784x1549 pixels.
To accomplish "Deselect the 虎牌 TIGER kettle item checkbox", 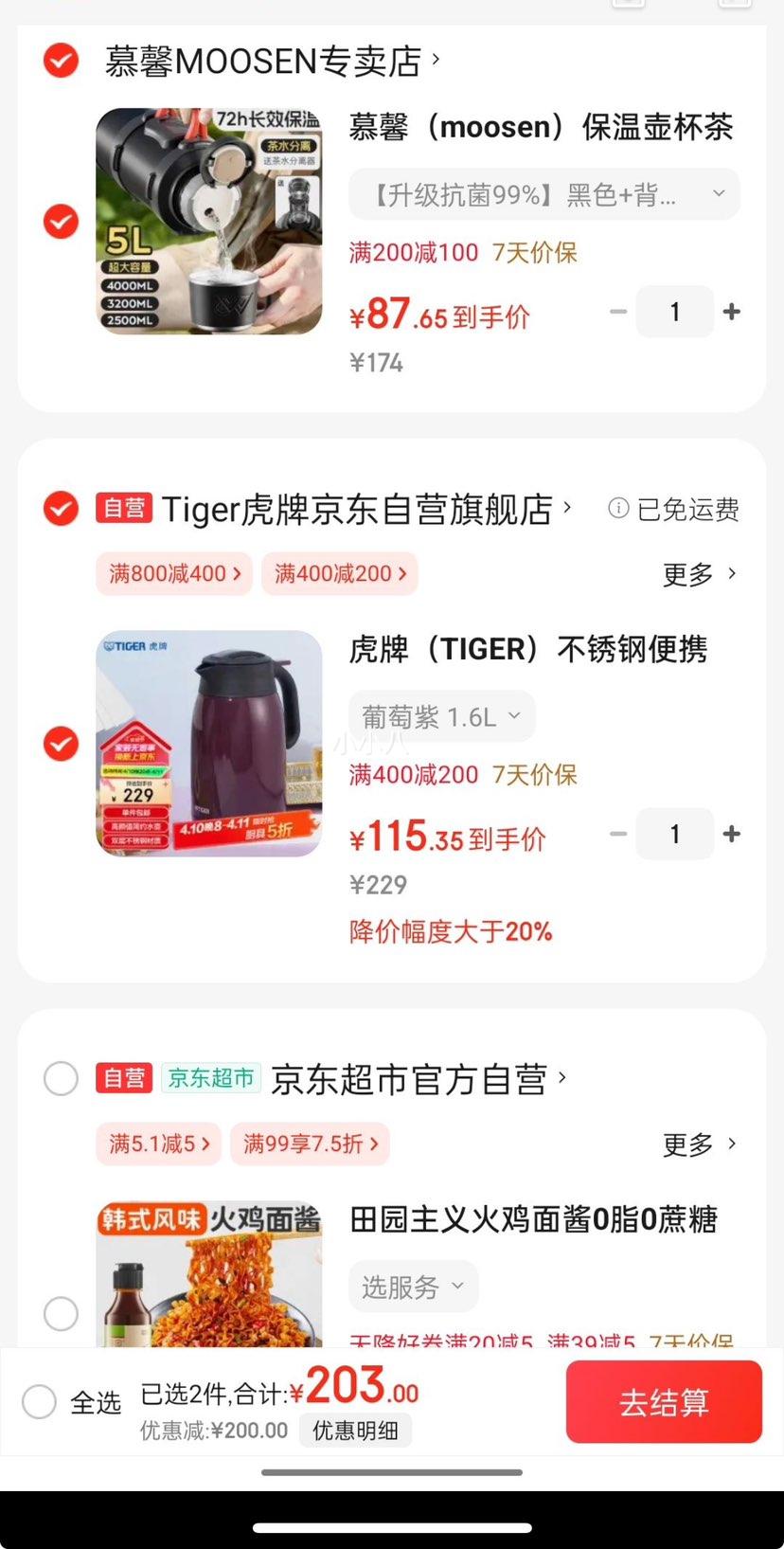I will 61,744.
